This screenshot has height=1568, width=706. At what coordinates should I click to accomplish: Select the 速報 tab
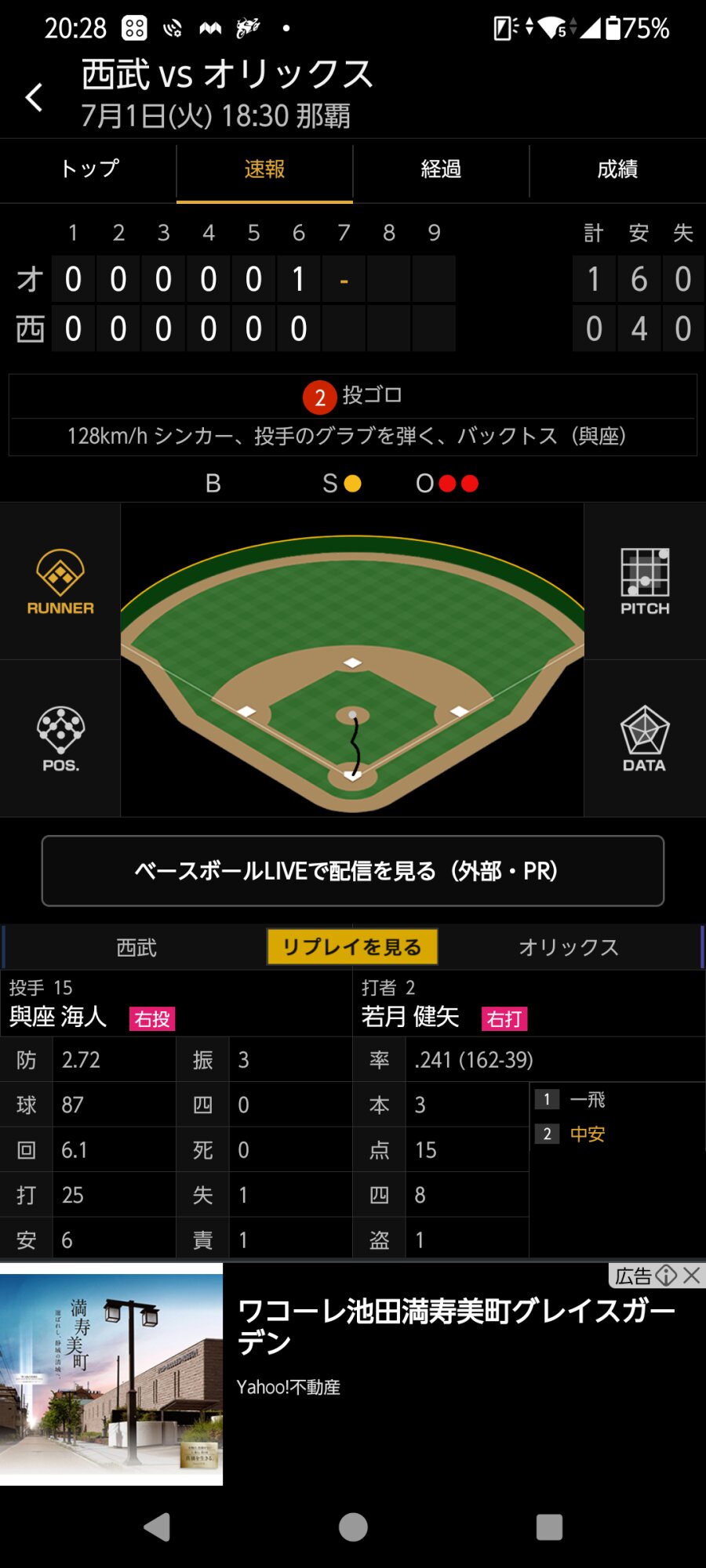point(264,169)
